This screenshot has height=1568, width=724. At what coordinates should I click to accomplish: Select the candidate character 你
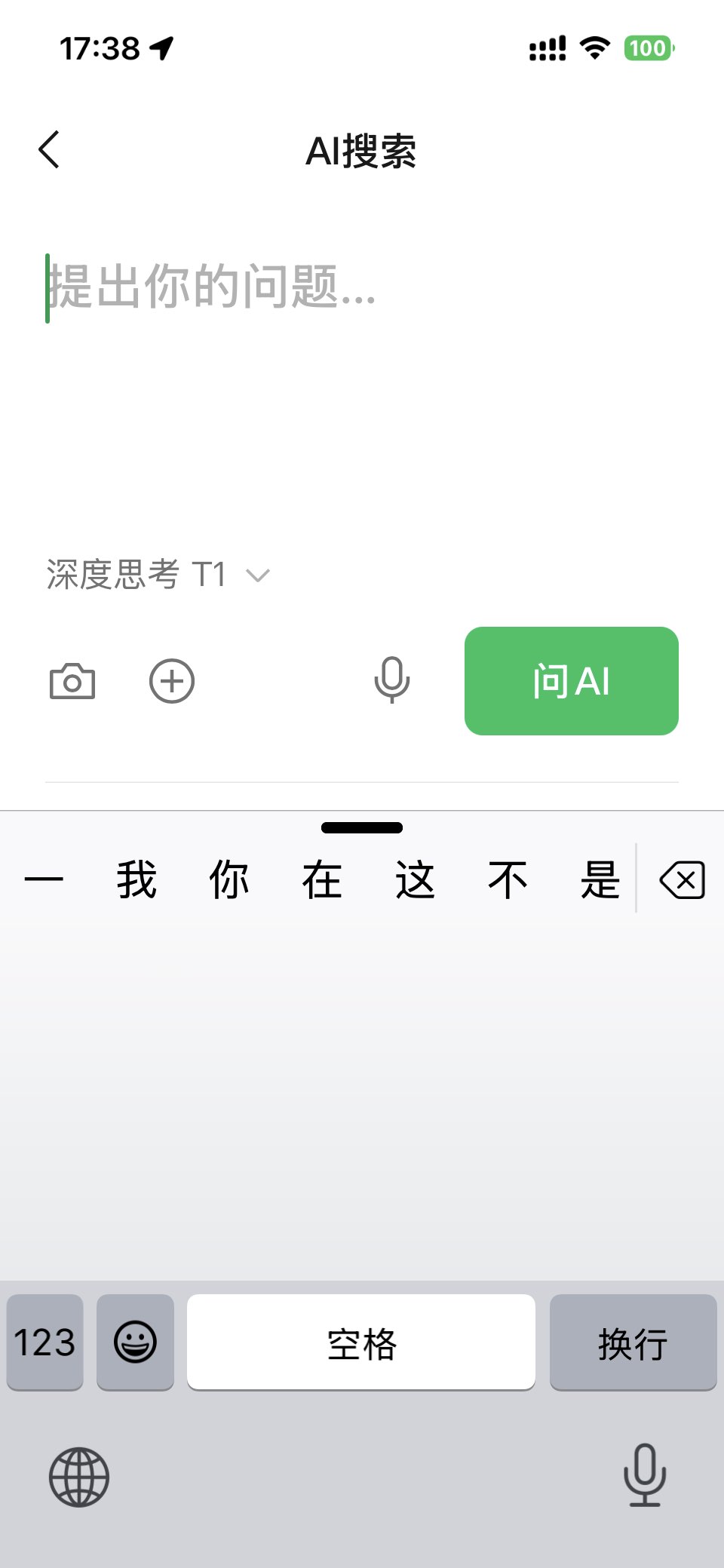(x=229, y=879)
